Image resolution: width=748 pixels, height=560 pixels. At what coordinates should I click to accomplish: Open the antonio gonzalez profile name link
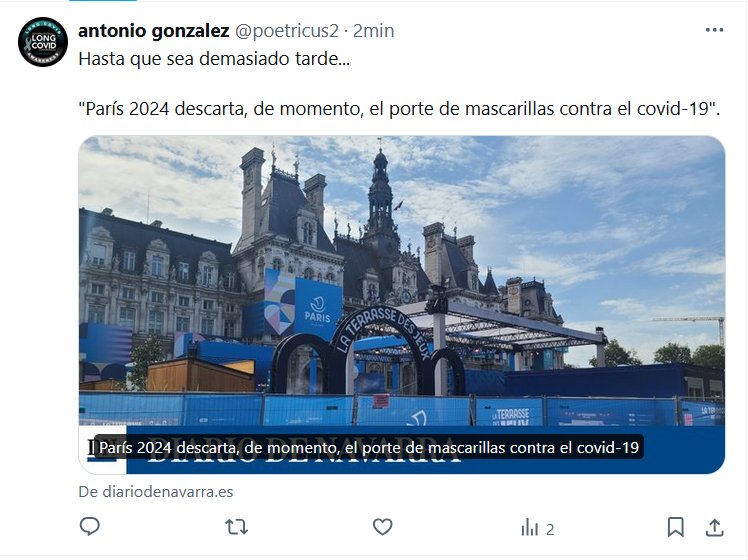(x=154, y=31)
